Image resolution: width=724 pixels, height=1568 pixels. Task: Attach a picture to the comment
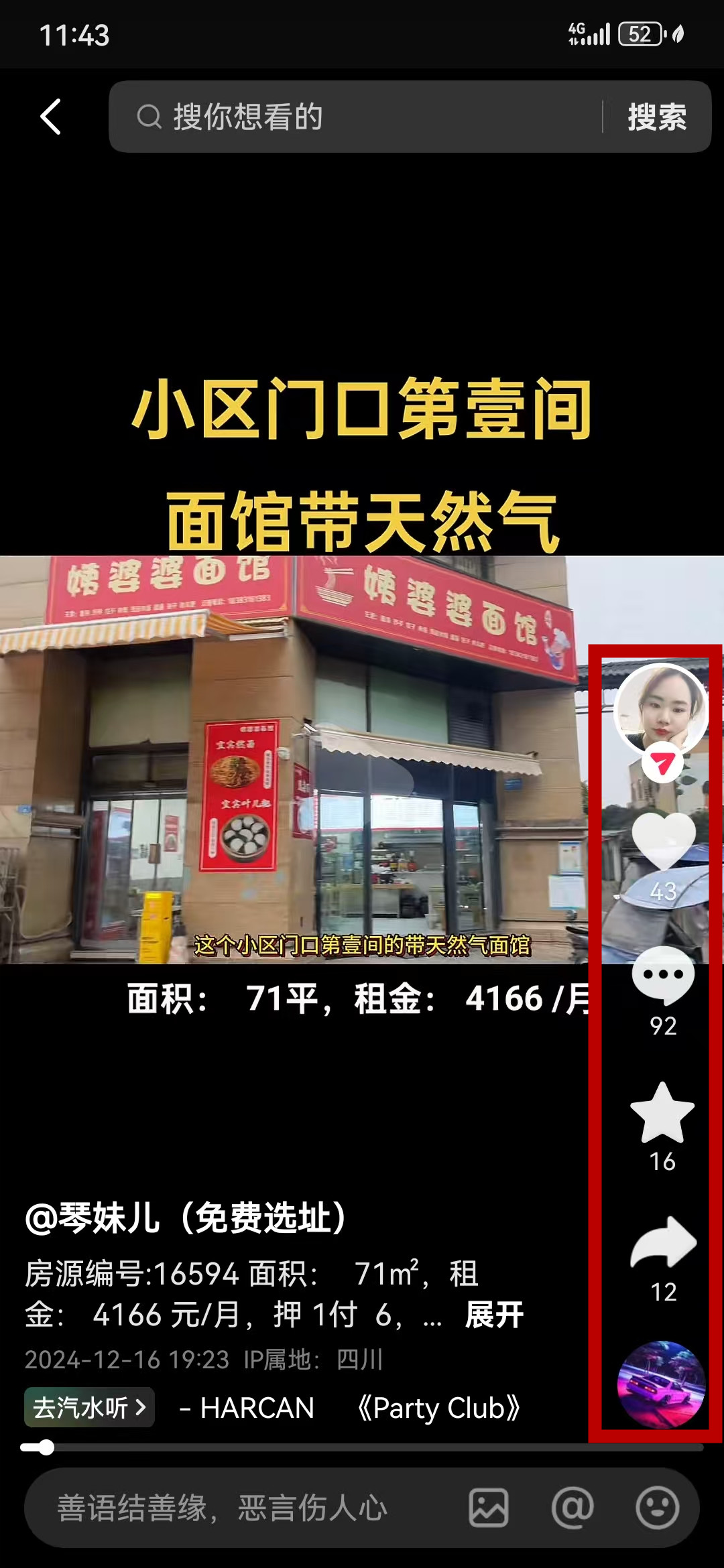(488, 1508)
